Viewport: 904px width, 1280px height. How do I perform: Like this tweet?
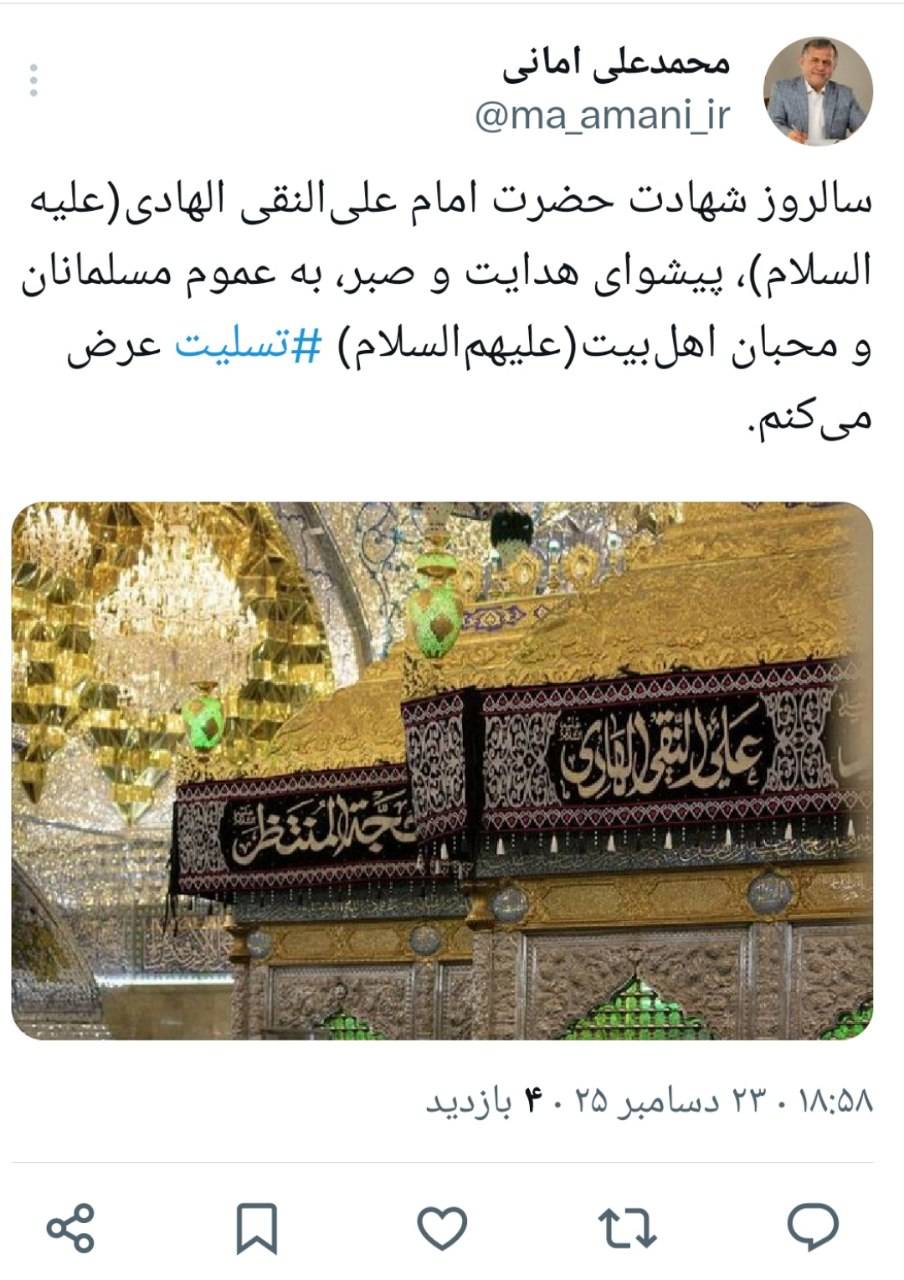442,1226
